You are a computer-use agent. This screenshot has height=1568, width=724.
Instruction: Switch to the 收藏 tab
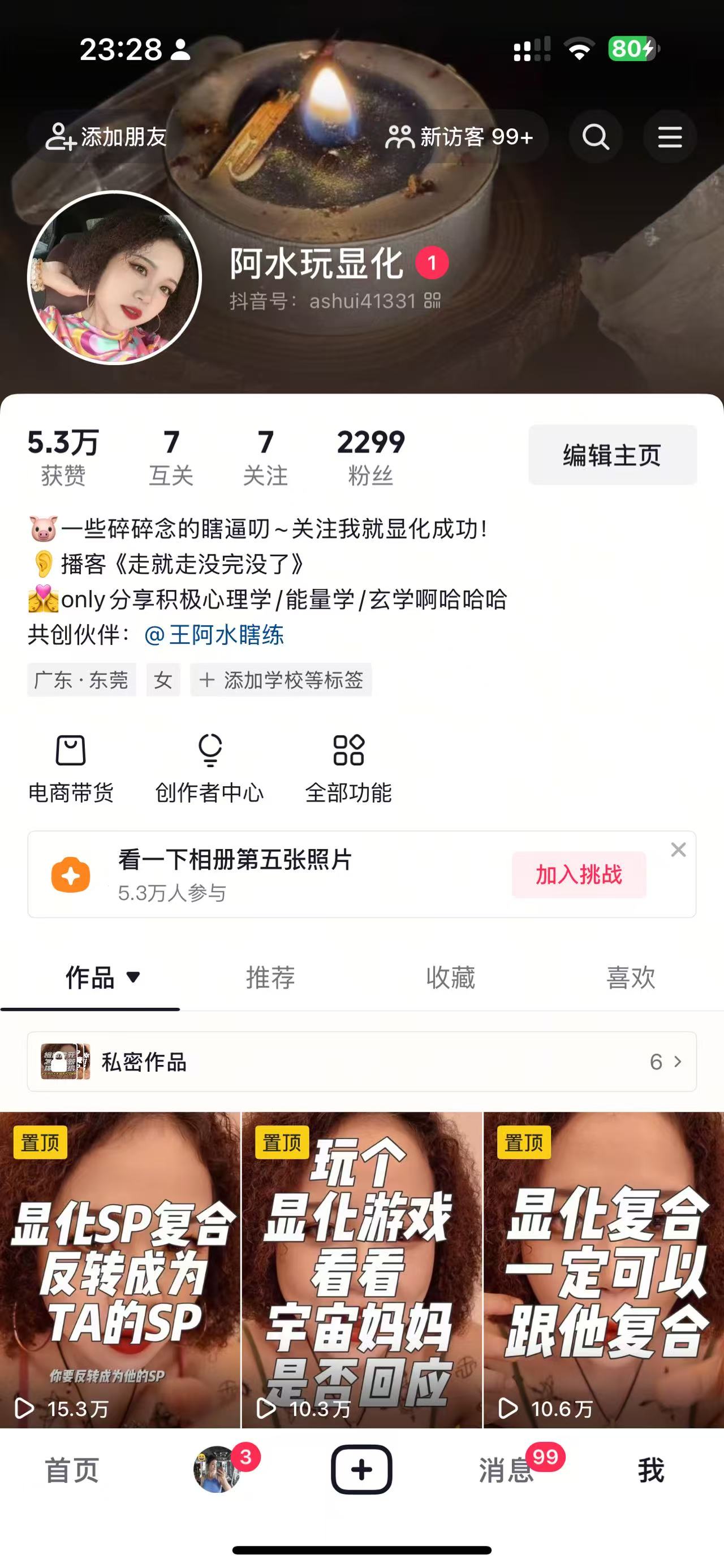pos(450,977)
